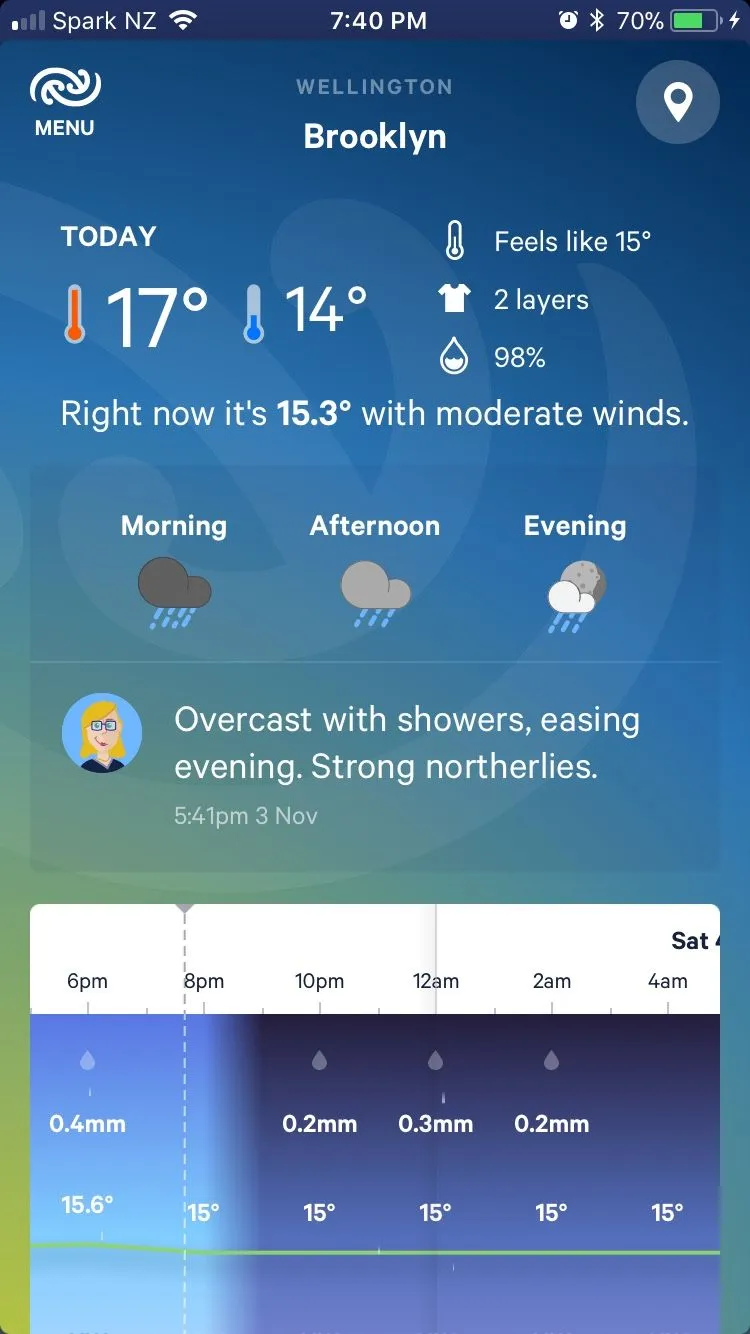The image size is (750, 1334).
Task: Open the MetService menu
Action: (65, 102)
